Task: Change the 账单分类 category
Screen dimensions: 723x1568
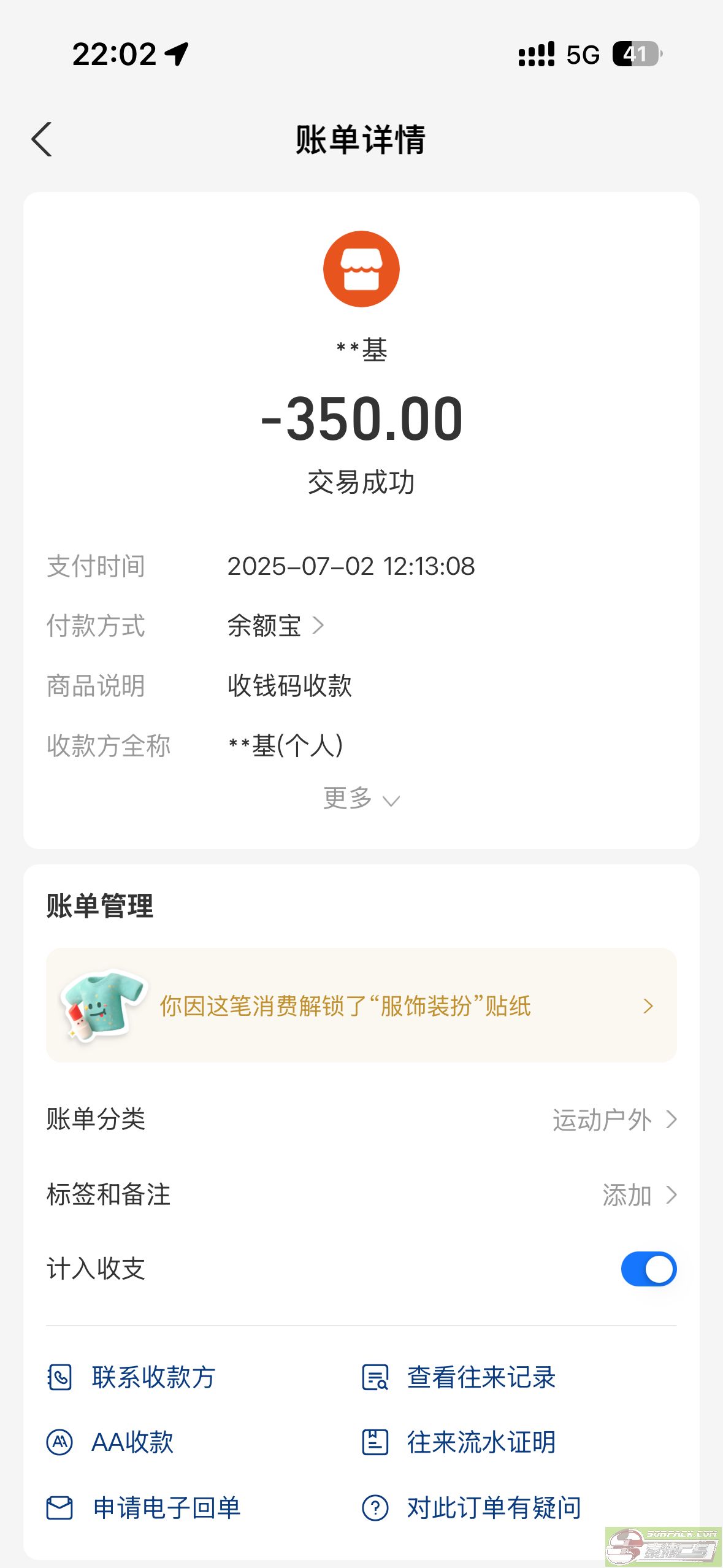Action: click(613, 1120)
